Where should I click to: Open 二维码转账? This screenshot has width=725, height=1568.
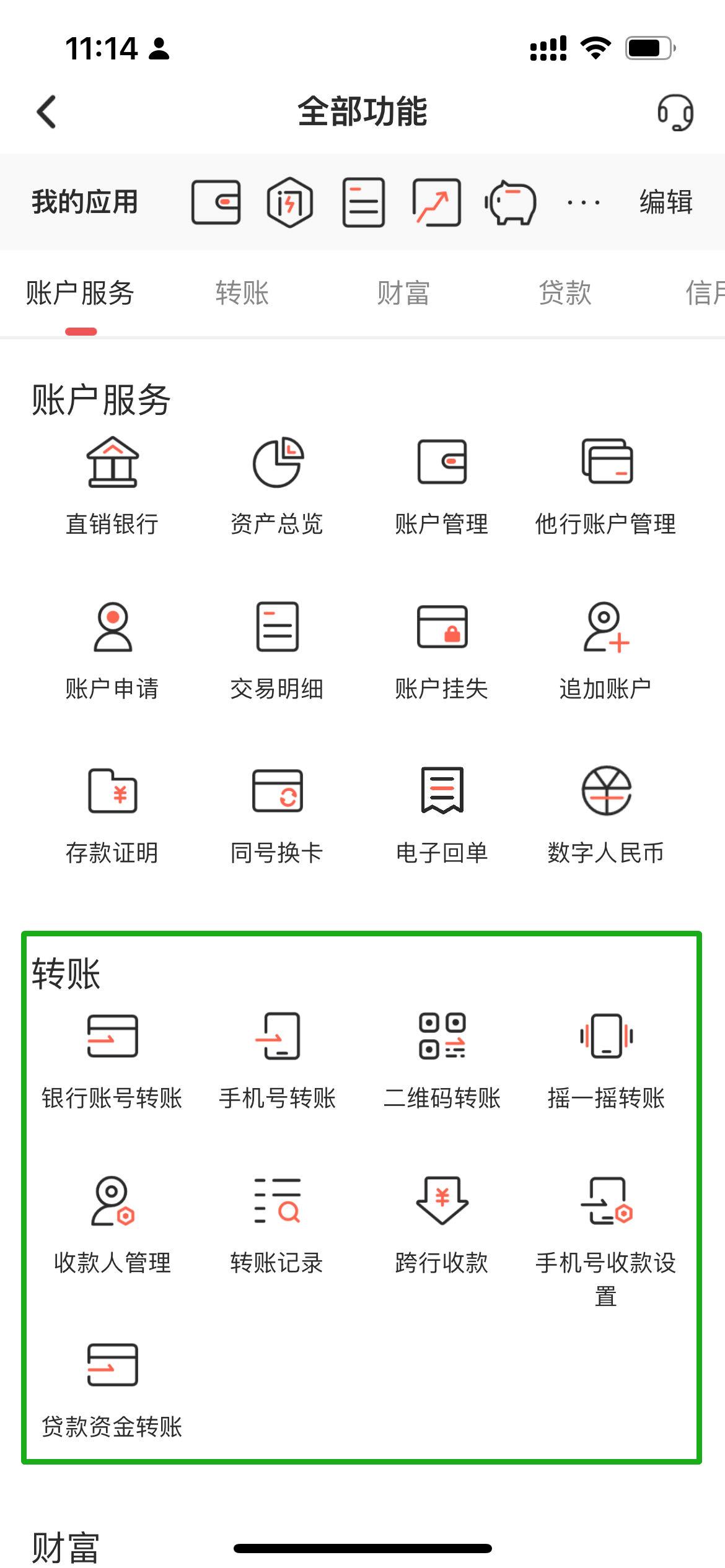(x=442, y=1061)
